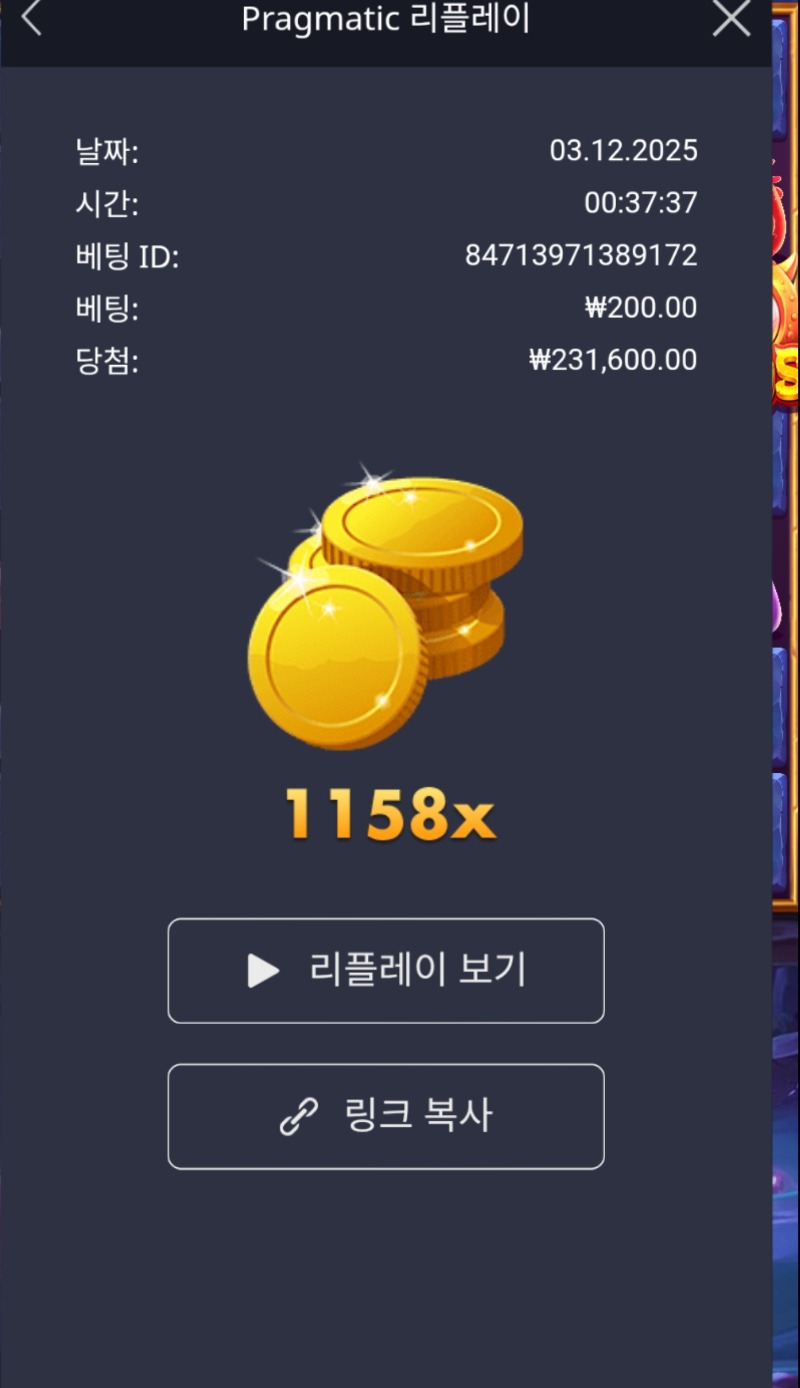Watch the replay via 리플레이 보기

pyautogui.click(x=386, y=970)
